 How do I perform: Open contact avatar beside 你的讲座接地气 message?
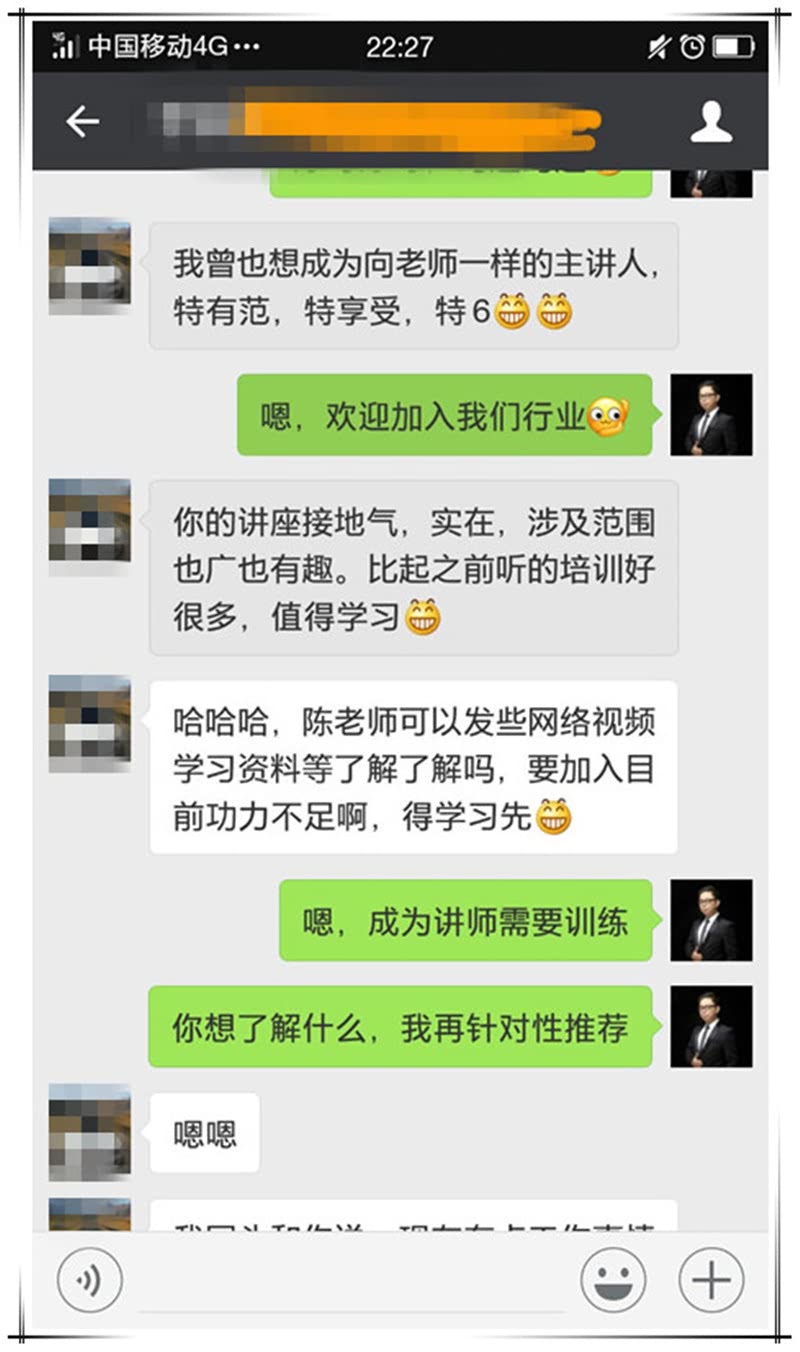click(90, 520)
